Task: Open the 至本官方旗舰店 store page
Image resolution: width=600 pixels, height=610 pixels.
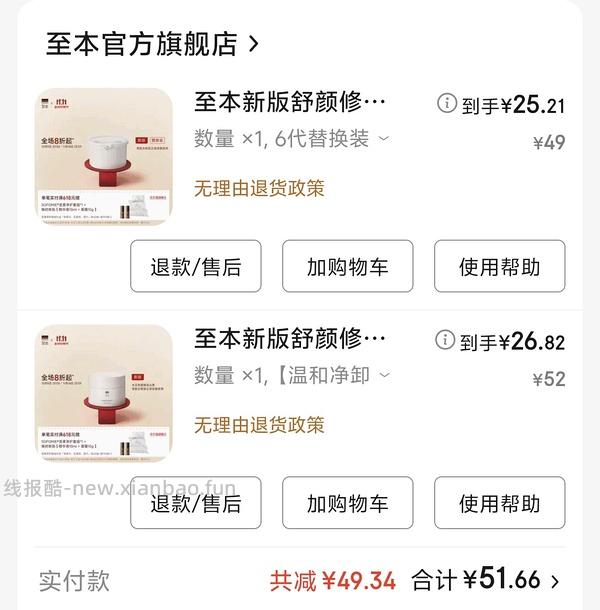Action: pyautogui.click(x=152, y=44)
